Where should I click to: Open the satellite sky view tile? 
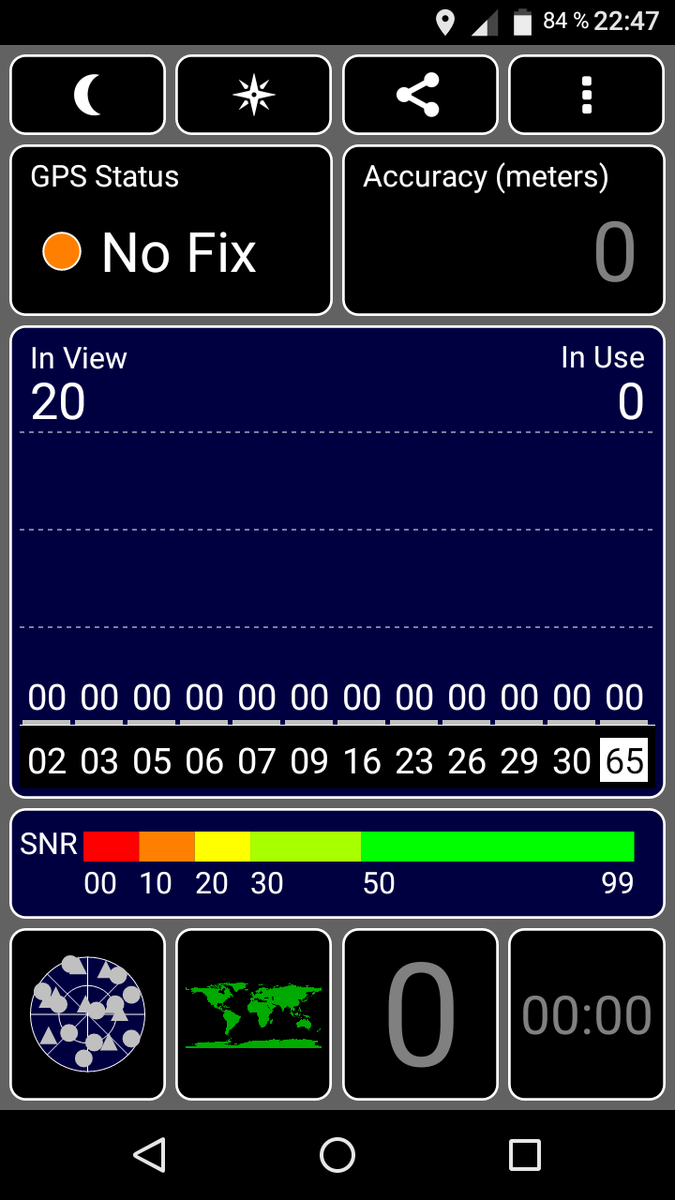point(88,1015)
